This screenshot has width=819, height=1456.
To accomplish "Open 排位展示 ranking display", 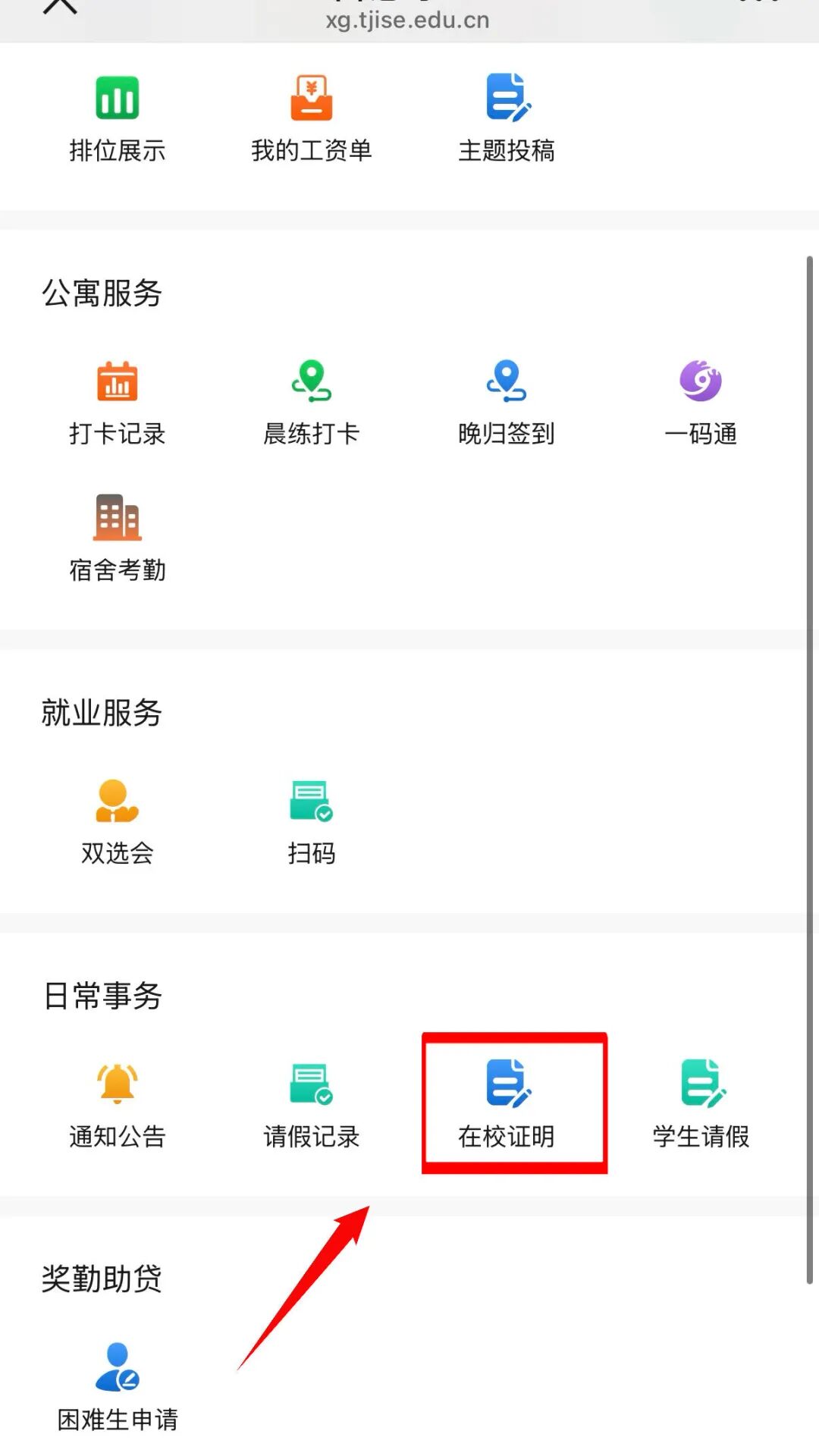I will tap(118, 118).
